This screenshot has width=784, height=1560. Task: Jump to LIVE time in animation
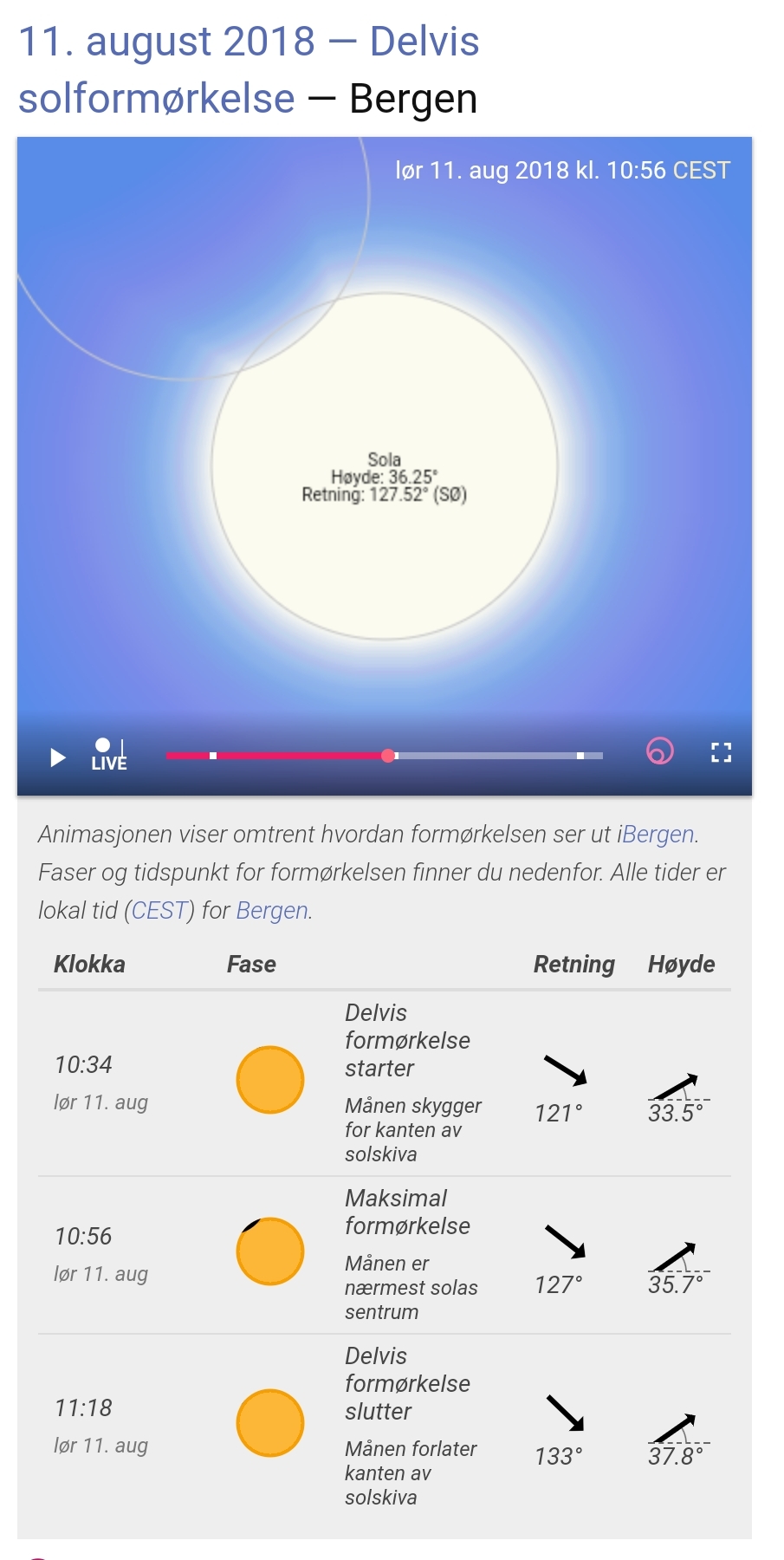tap(109, 755)
